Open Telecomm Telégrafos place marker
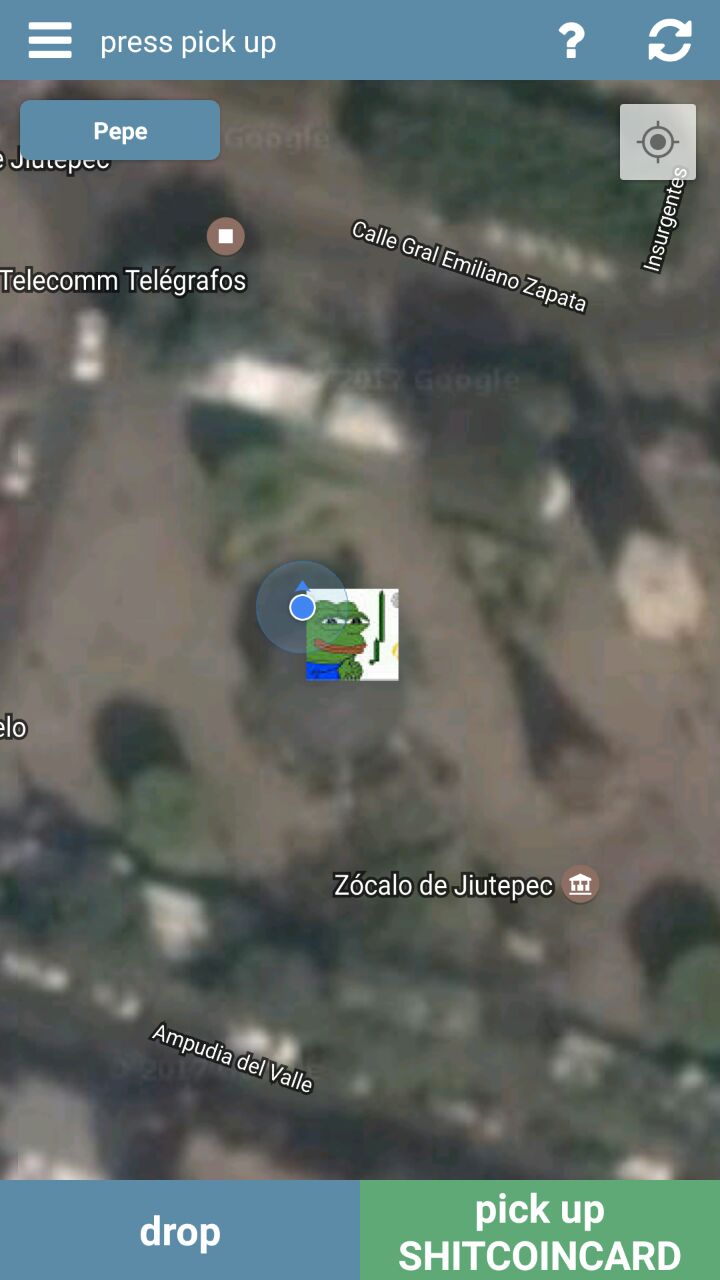Screen dimensions: 720x1280 tap(226, 237)
